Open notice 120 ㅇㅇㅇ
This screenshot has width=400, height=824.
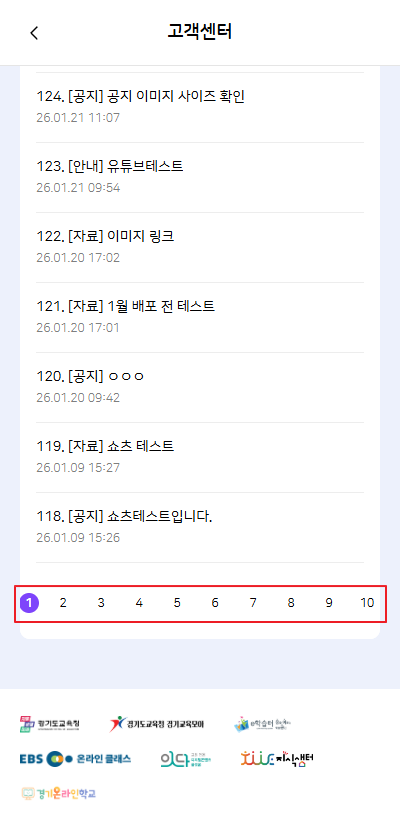pos(200,387)
